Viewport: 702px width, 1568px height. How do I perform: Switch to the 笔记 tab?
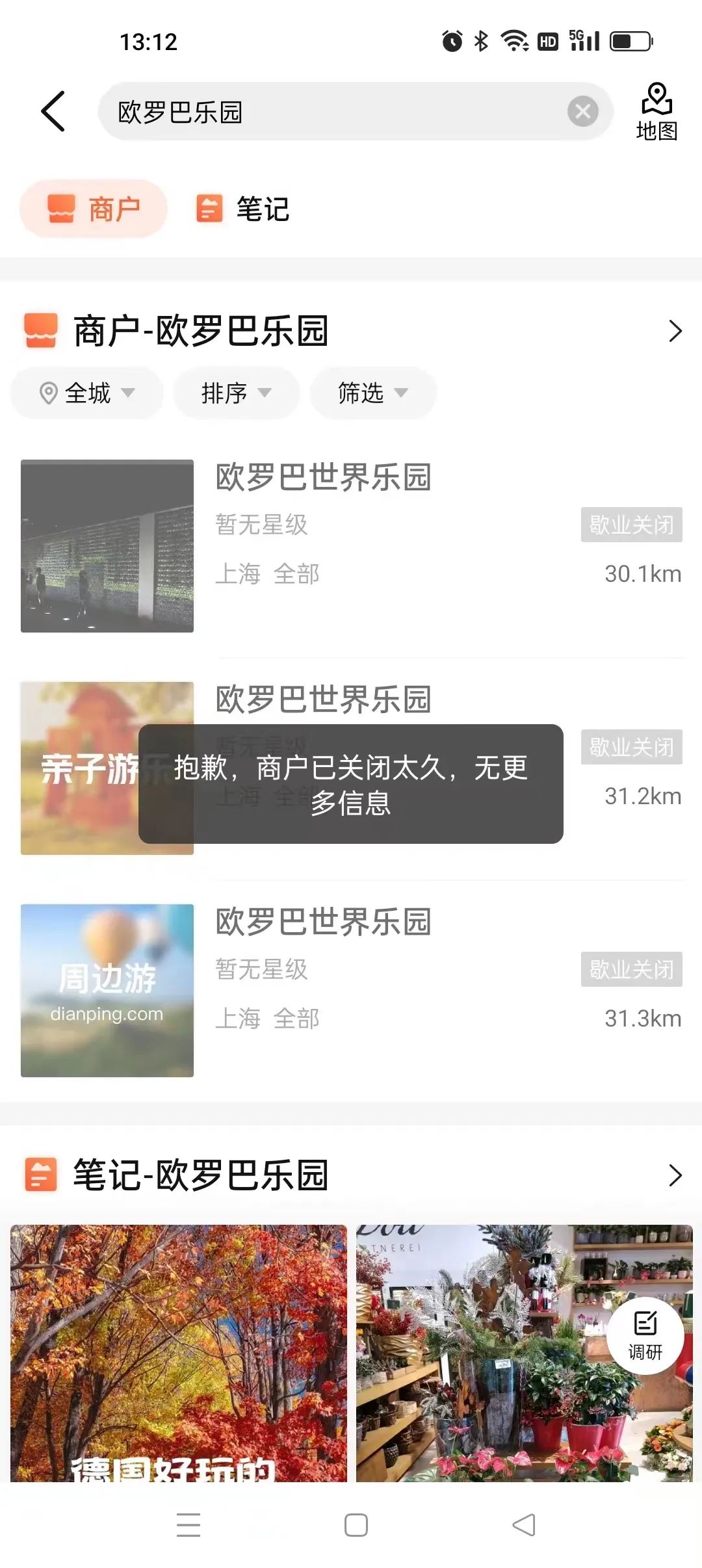pyautogui.click(x=243, y=209)
